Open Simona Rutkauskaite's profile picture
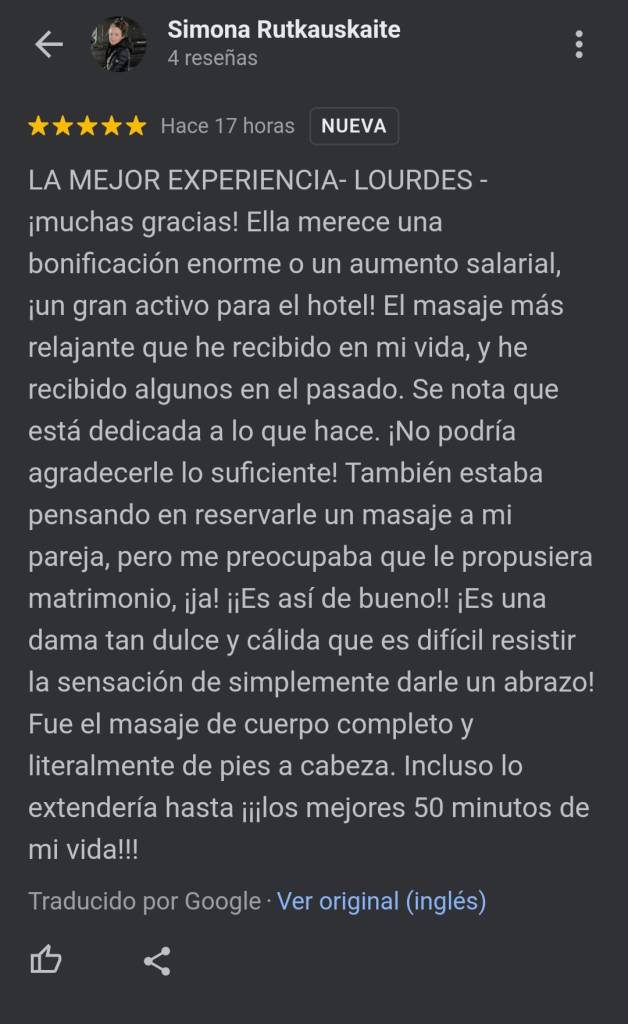628x1024 pixels. coord(118,44)
